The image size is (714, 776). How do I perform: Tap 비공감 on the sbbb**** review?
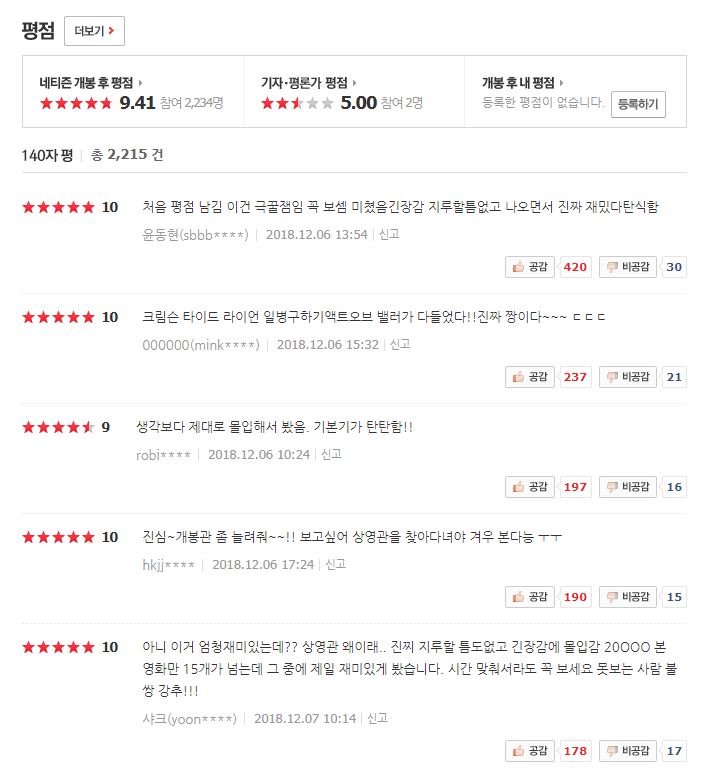point(627,267)
